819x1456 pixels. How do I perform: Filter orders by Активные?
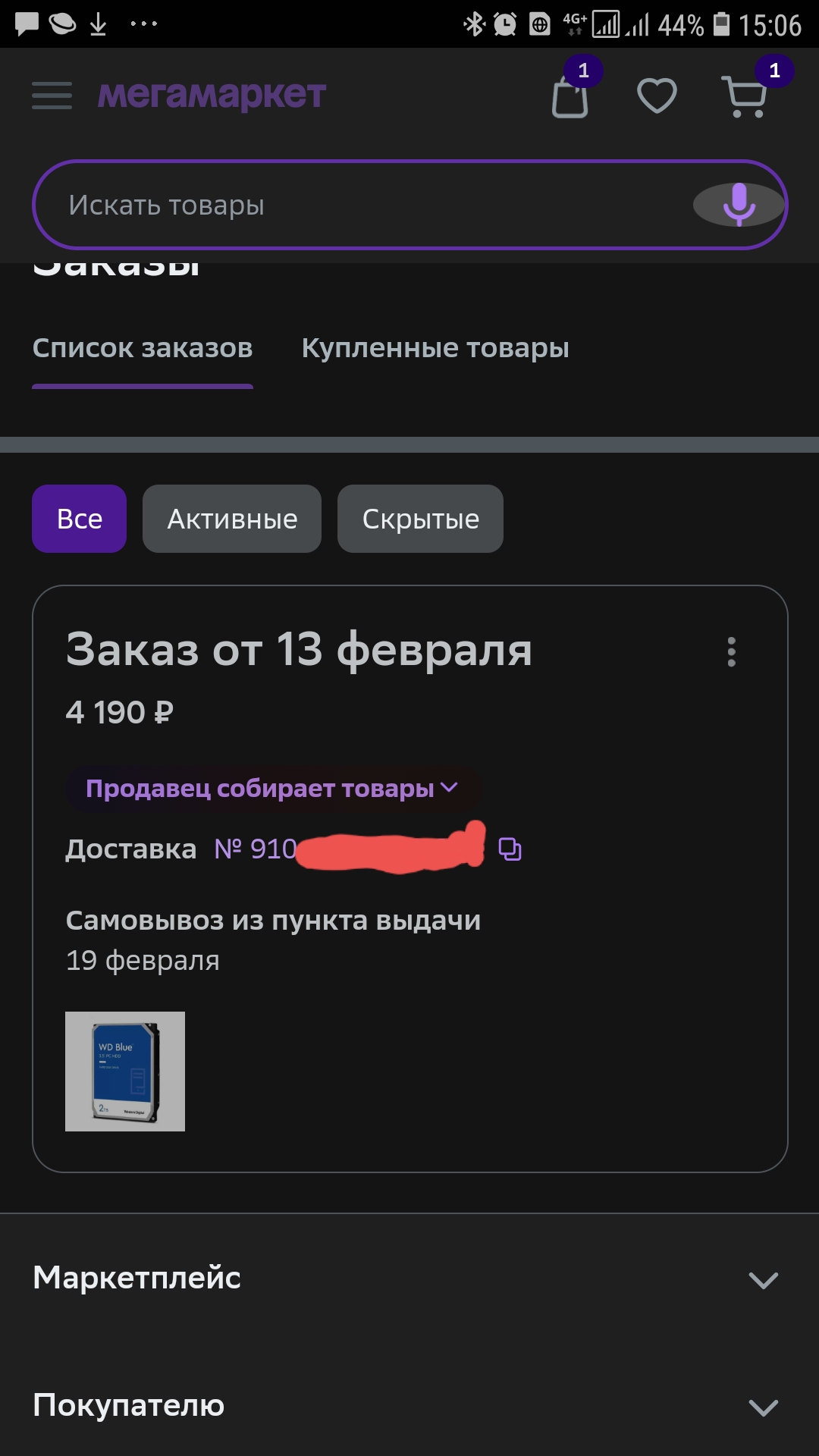point(232,519)
